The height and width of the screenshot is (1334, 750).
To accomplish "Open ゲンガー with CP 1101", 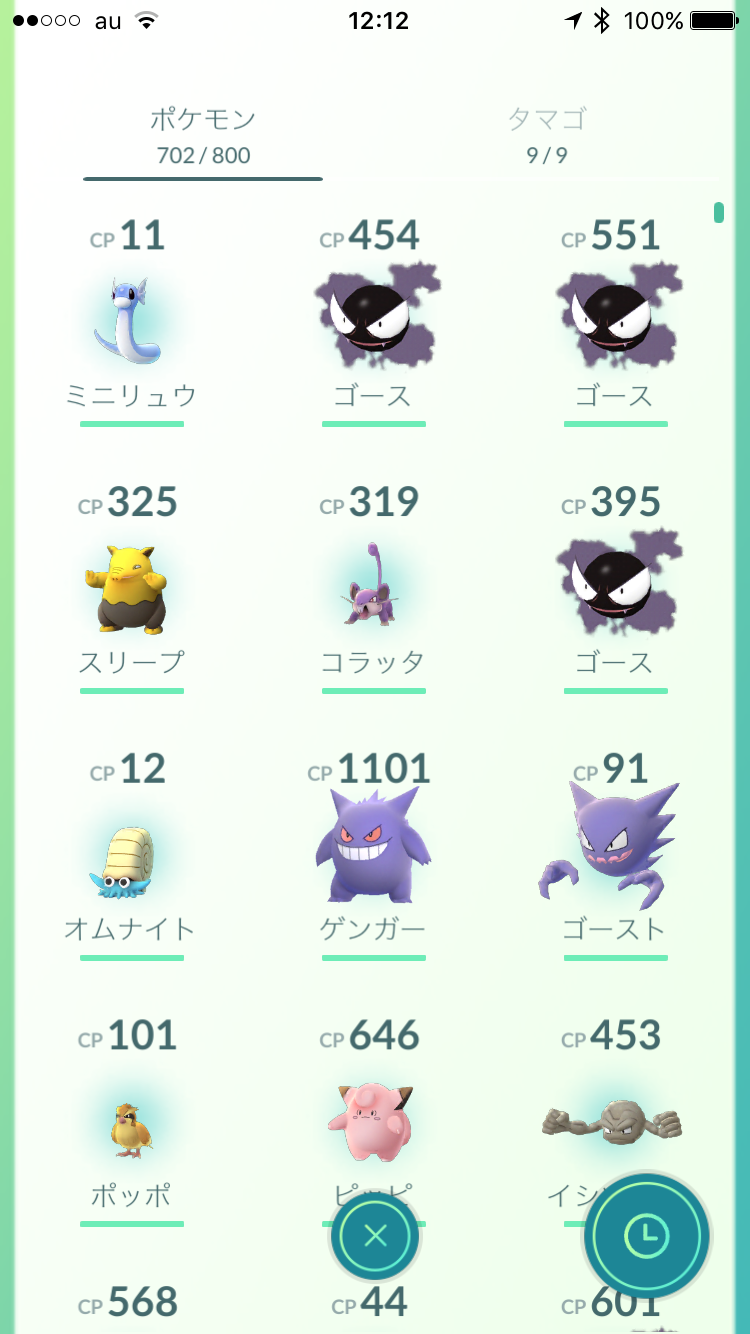I will (374, 856).
